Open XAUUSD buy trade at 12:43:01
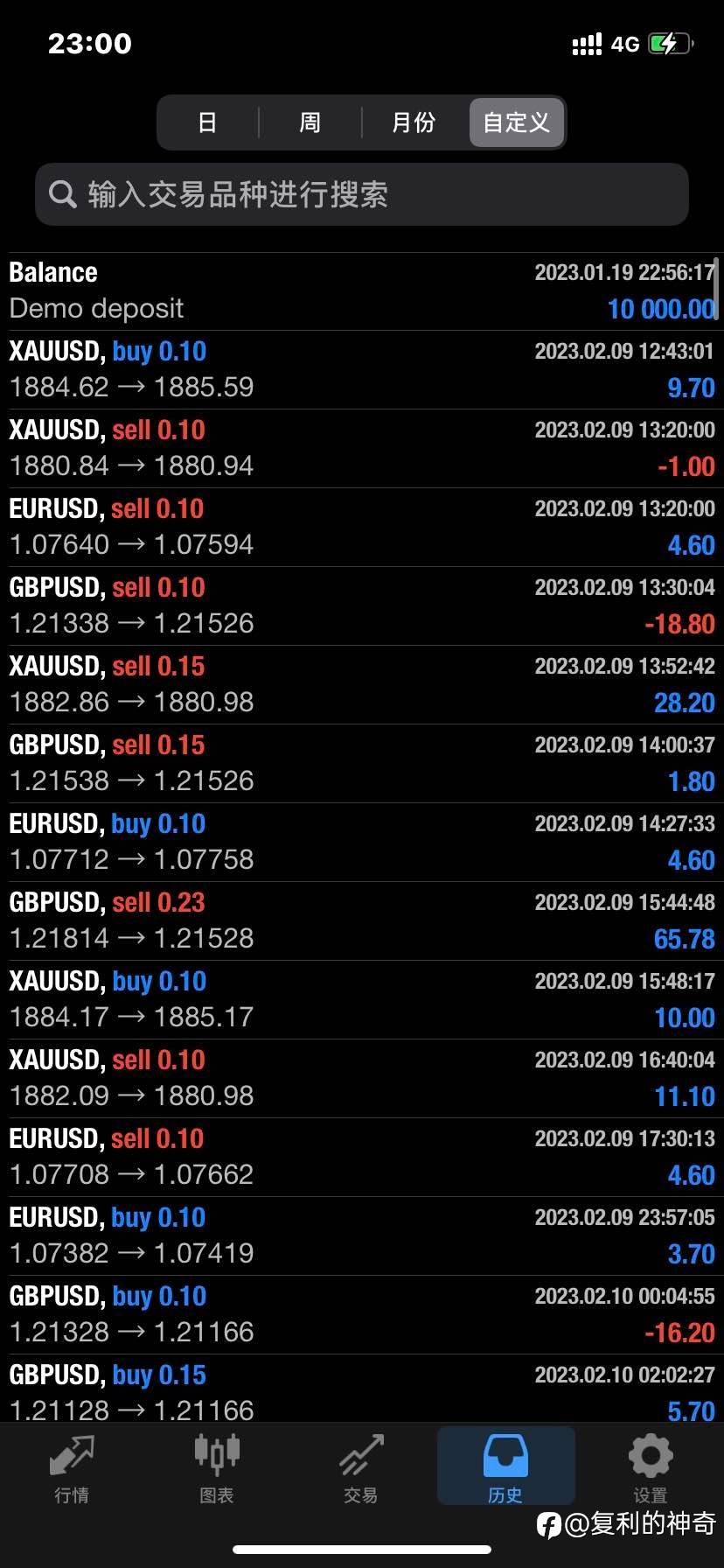This screenshot has width=724, height=1568. tap(362, 369)
